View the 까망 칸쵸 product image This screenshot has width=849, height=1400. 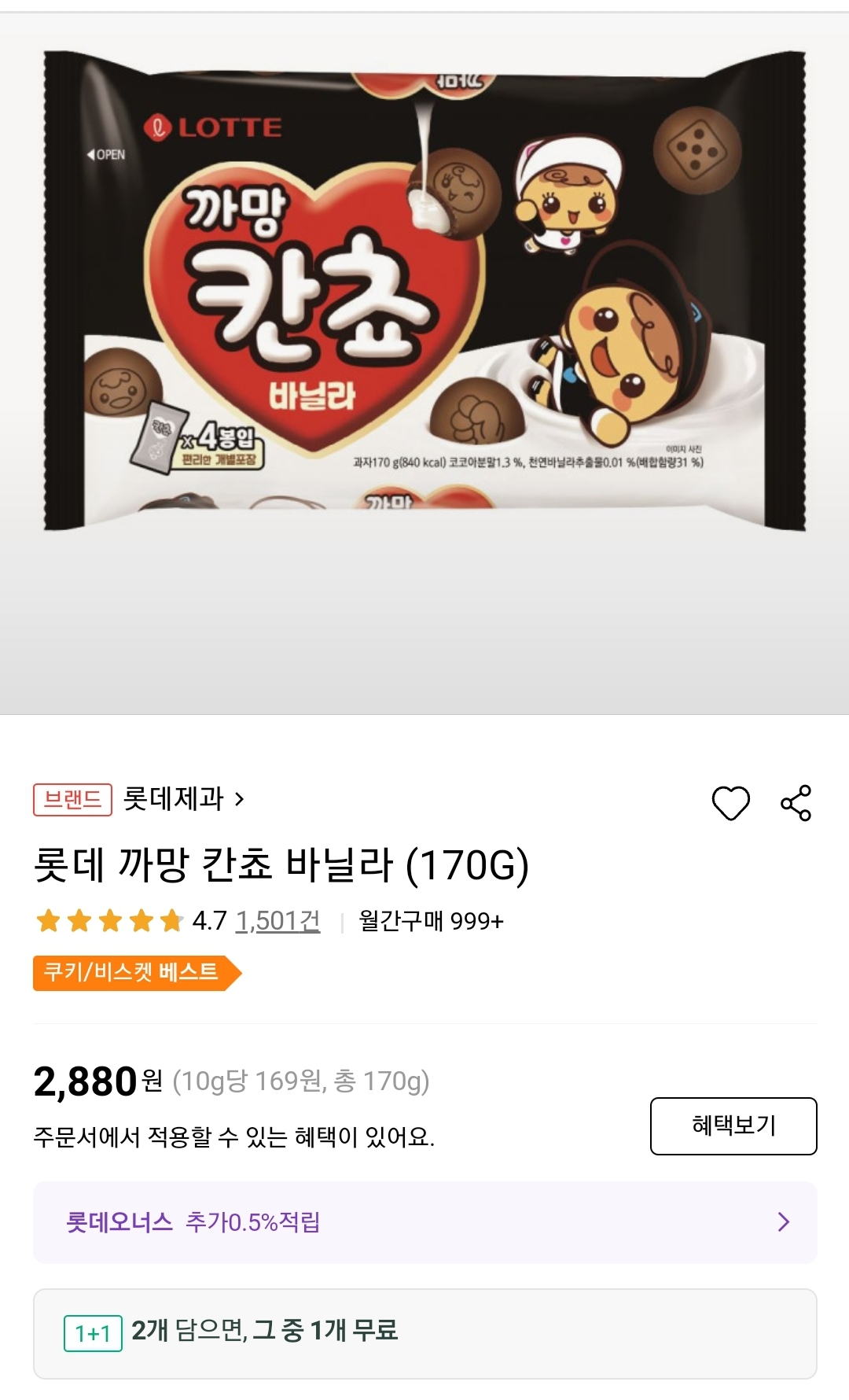(424, 291)
